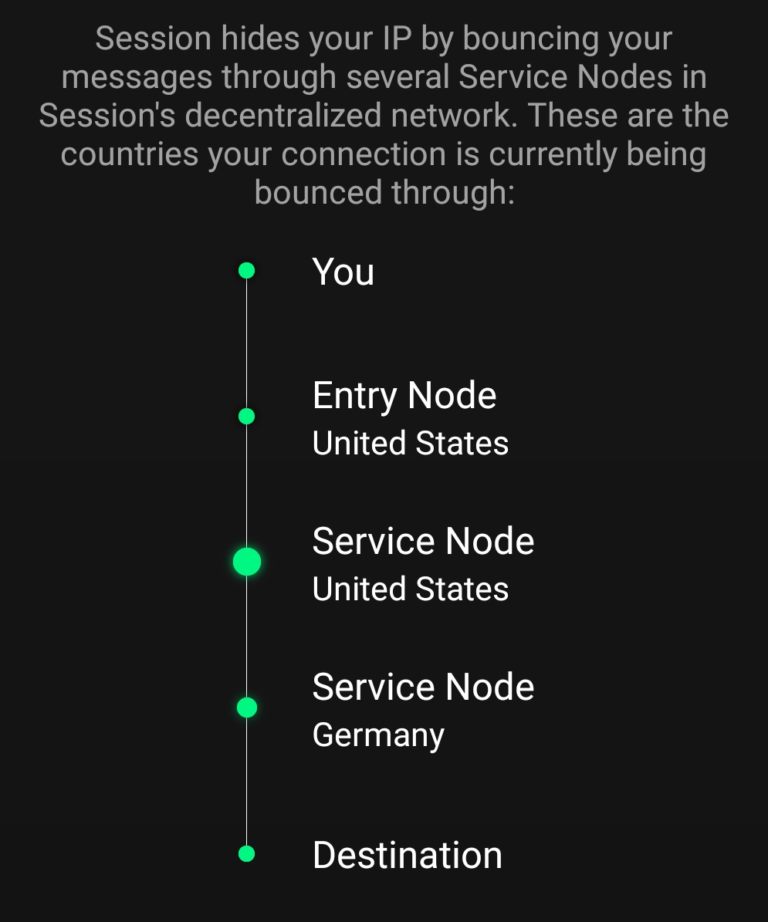Screen dimensions: 768x922
Task: Click the Germany country label
Action: [x=377, y=734]
